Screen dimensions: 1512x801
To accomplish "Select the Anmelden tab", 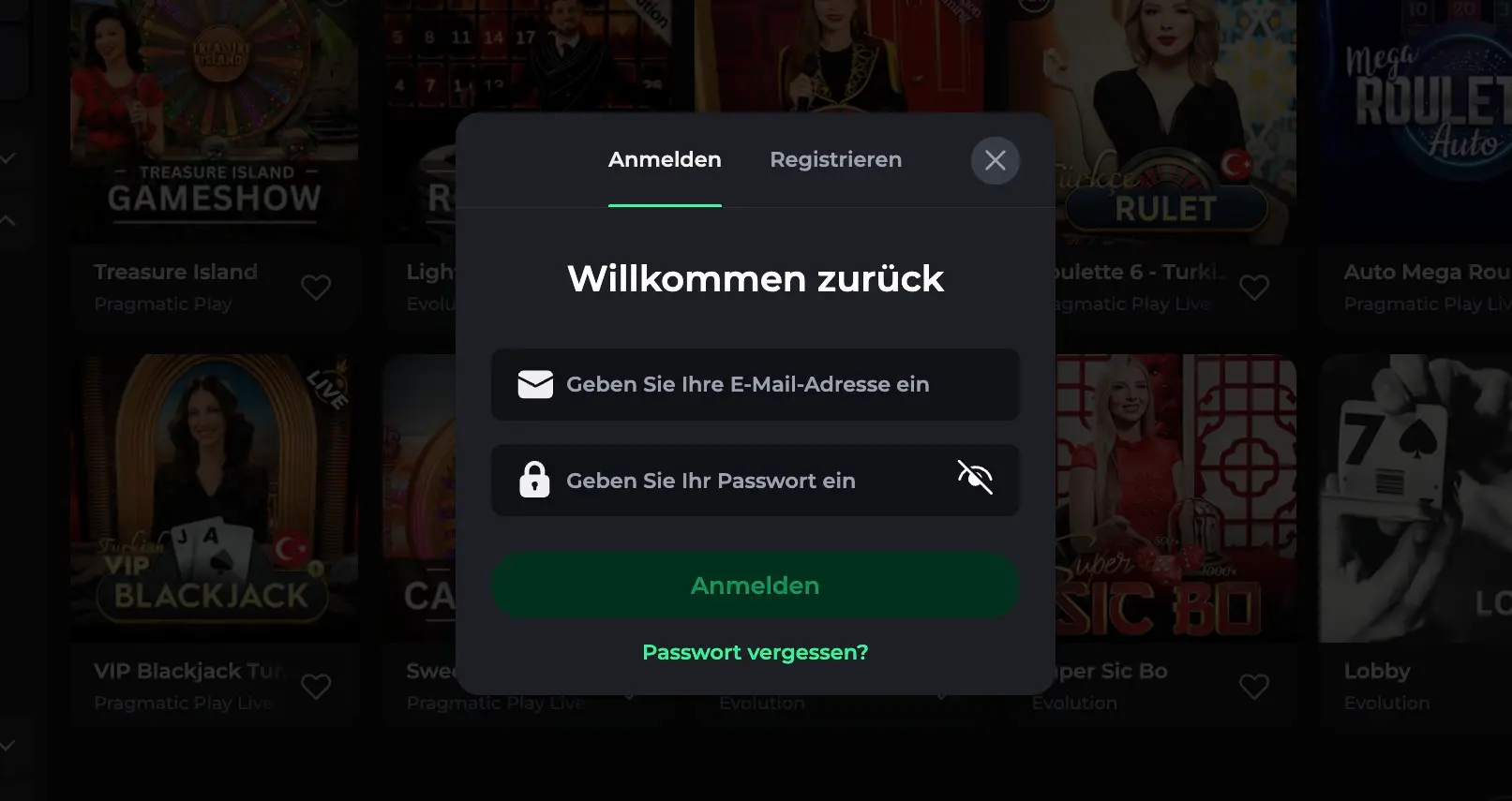I will (x=665, y=160).
